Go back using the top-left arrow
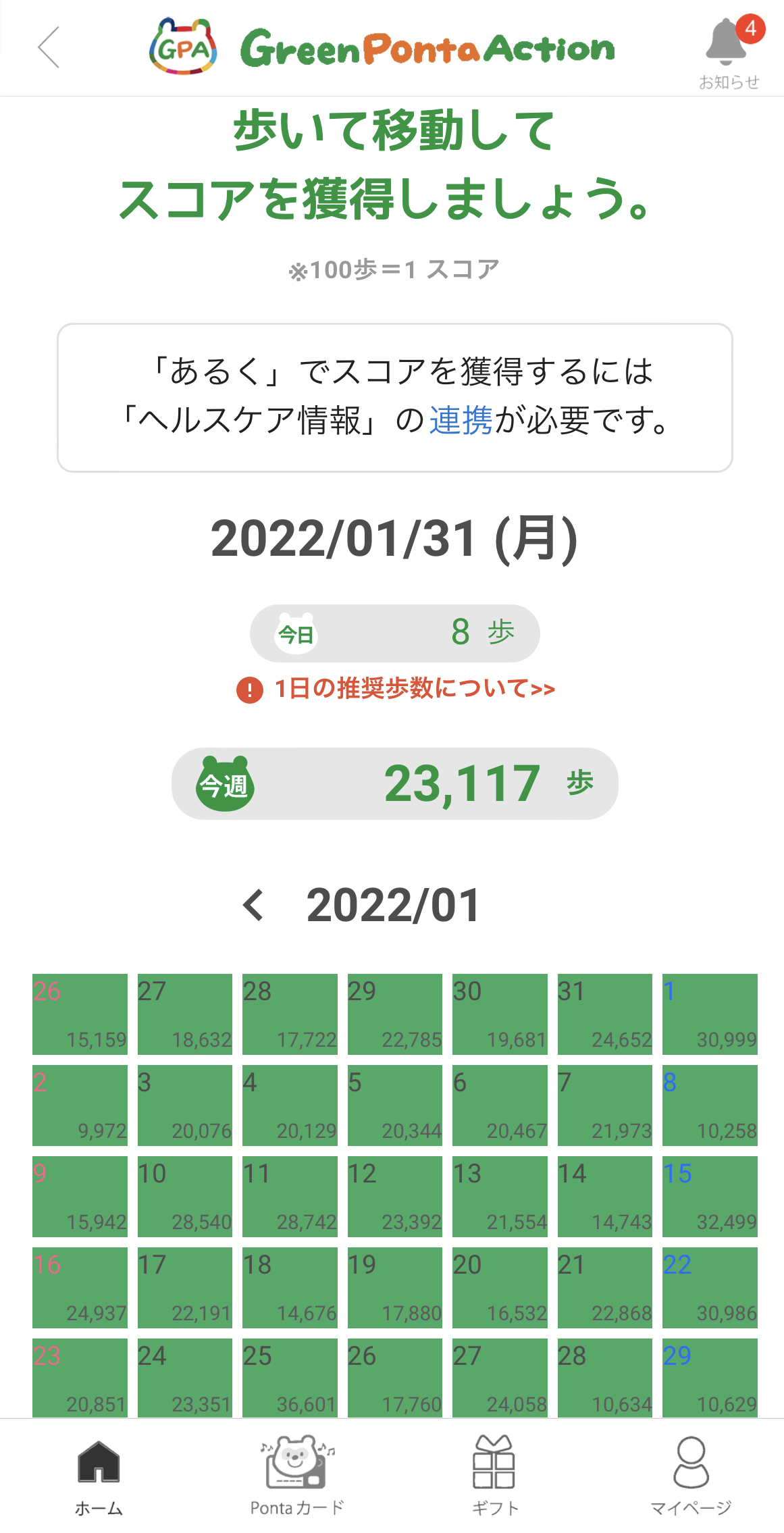784x1533 pixels. point(49,47)
